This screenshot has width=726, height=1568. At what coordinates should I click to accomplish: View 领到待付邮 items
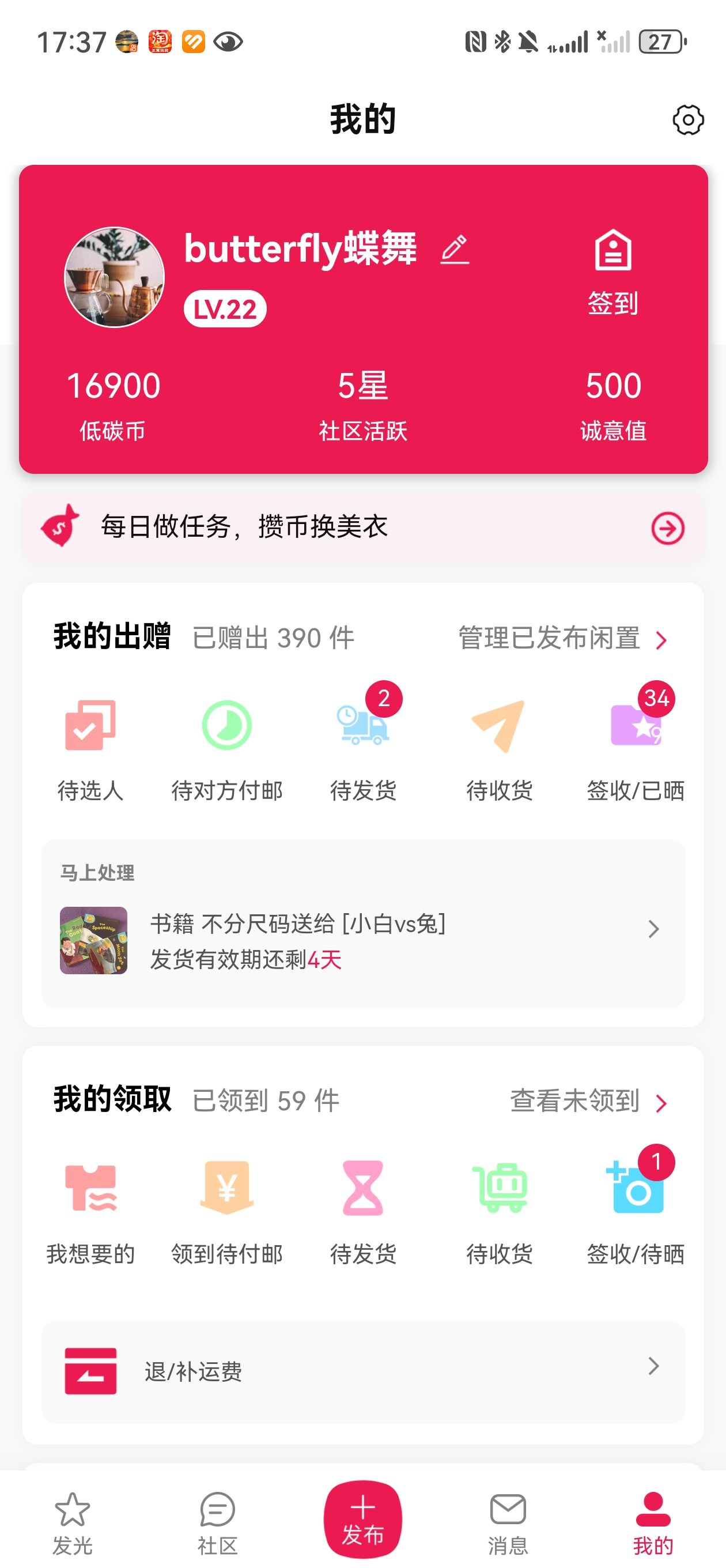tap(226, 1212)
